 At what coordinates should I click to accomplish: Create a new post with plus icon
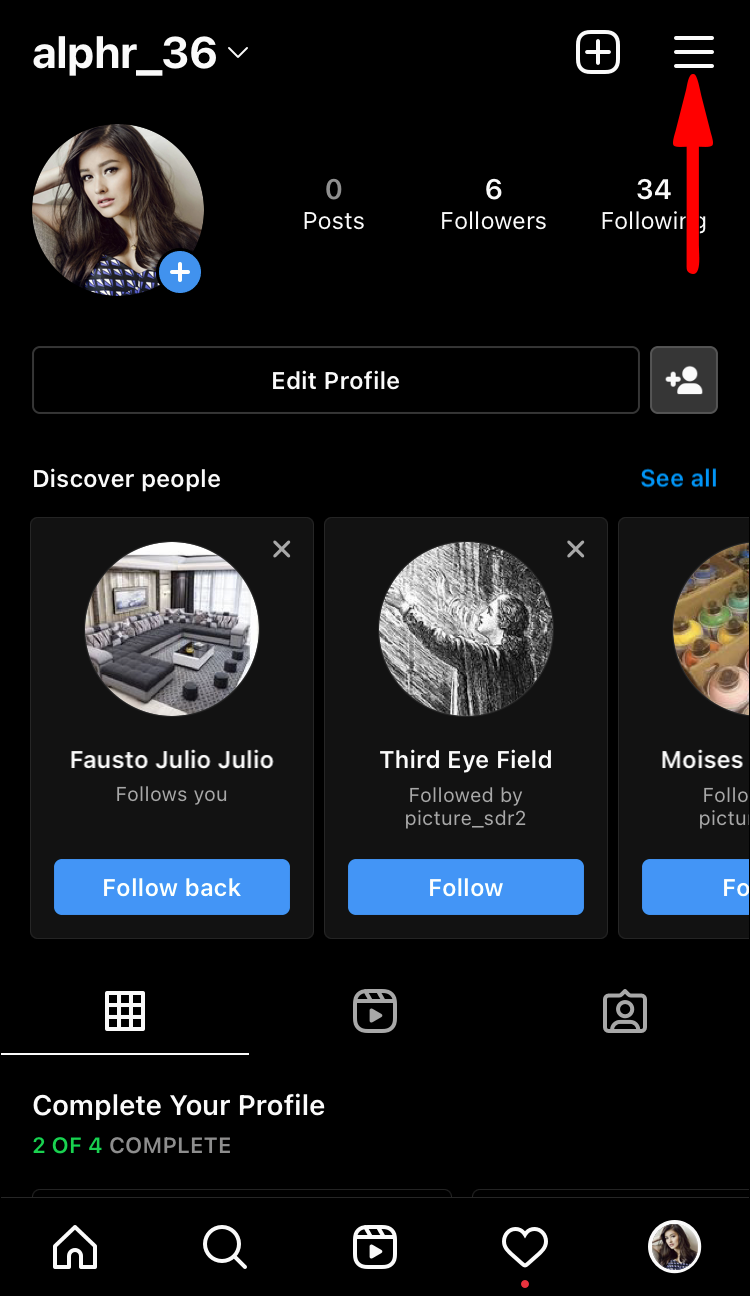598,52
